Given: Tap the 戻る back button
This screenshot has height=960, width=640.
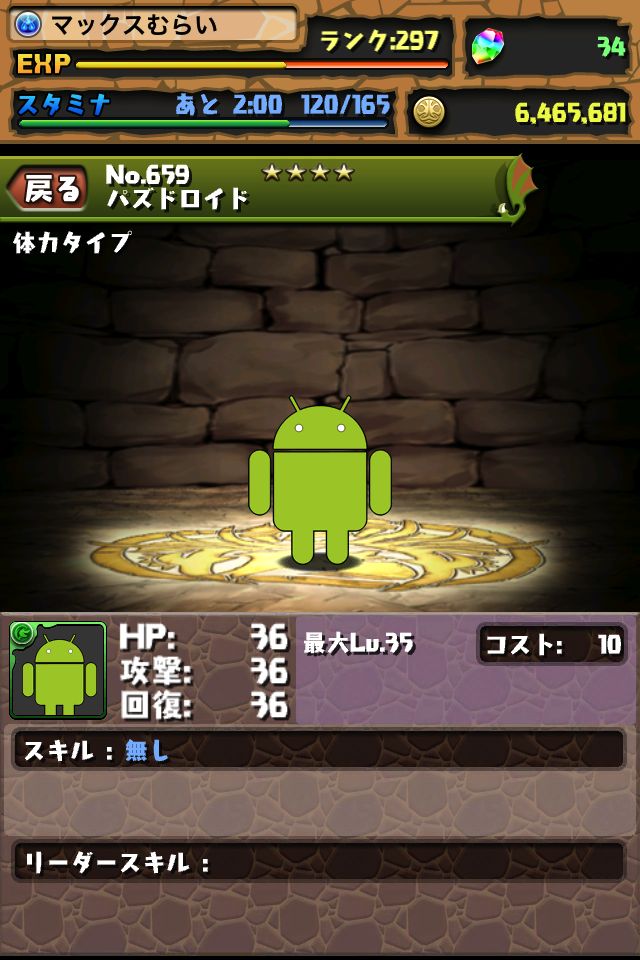Looking at the screenshot, I should [50, 188].
